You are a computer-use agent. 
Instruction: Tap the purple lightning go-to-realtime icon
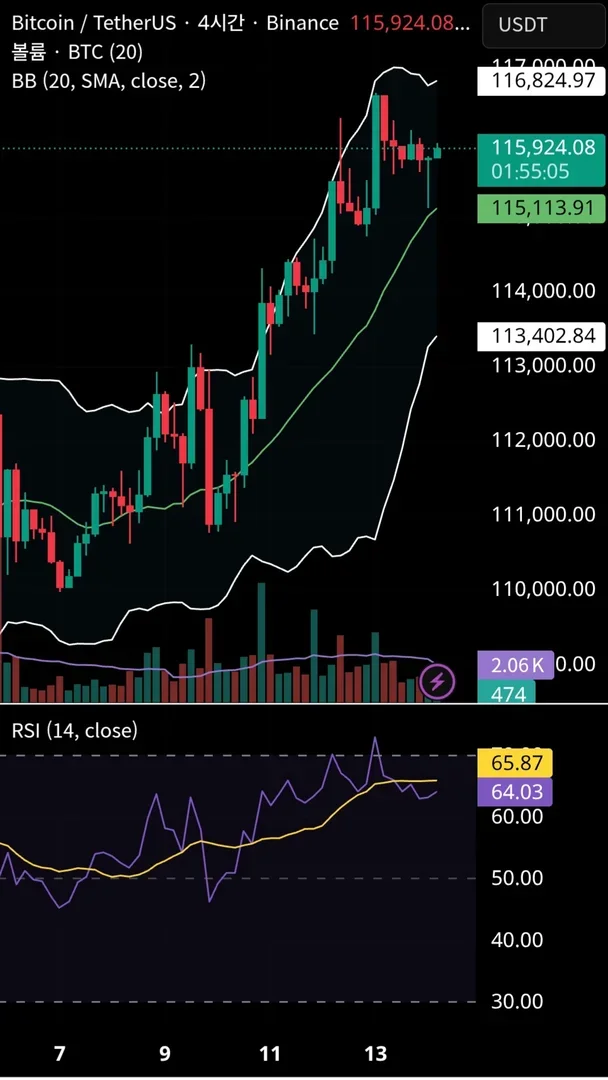(x=438, y=682)
